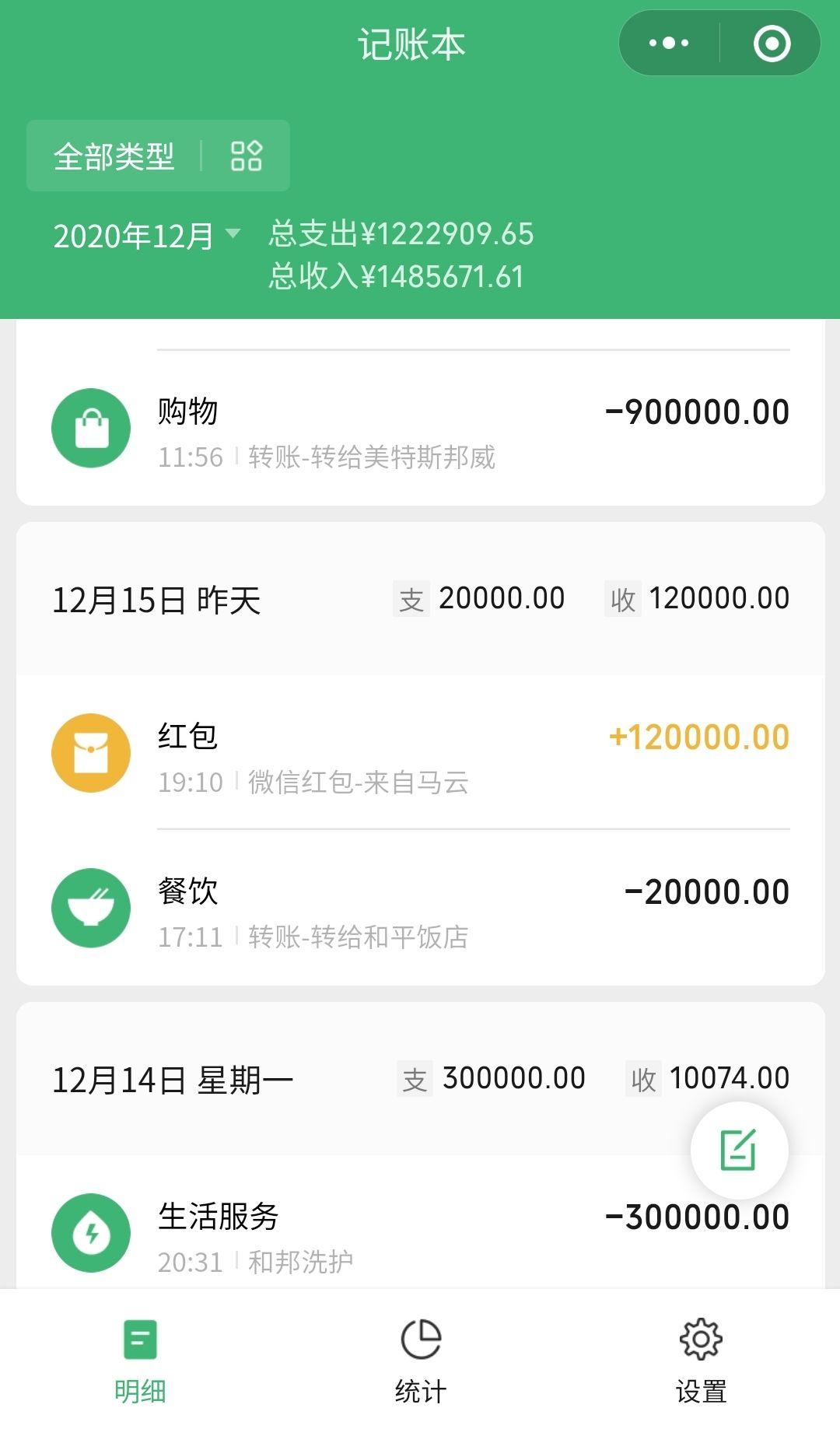Viewport: 840px width, 1436px height.
Task: Toggle the 全部类型 filter
Action: [x=114, y=156]
